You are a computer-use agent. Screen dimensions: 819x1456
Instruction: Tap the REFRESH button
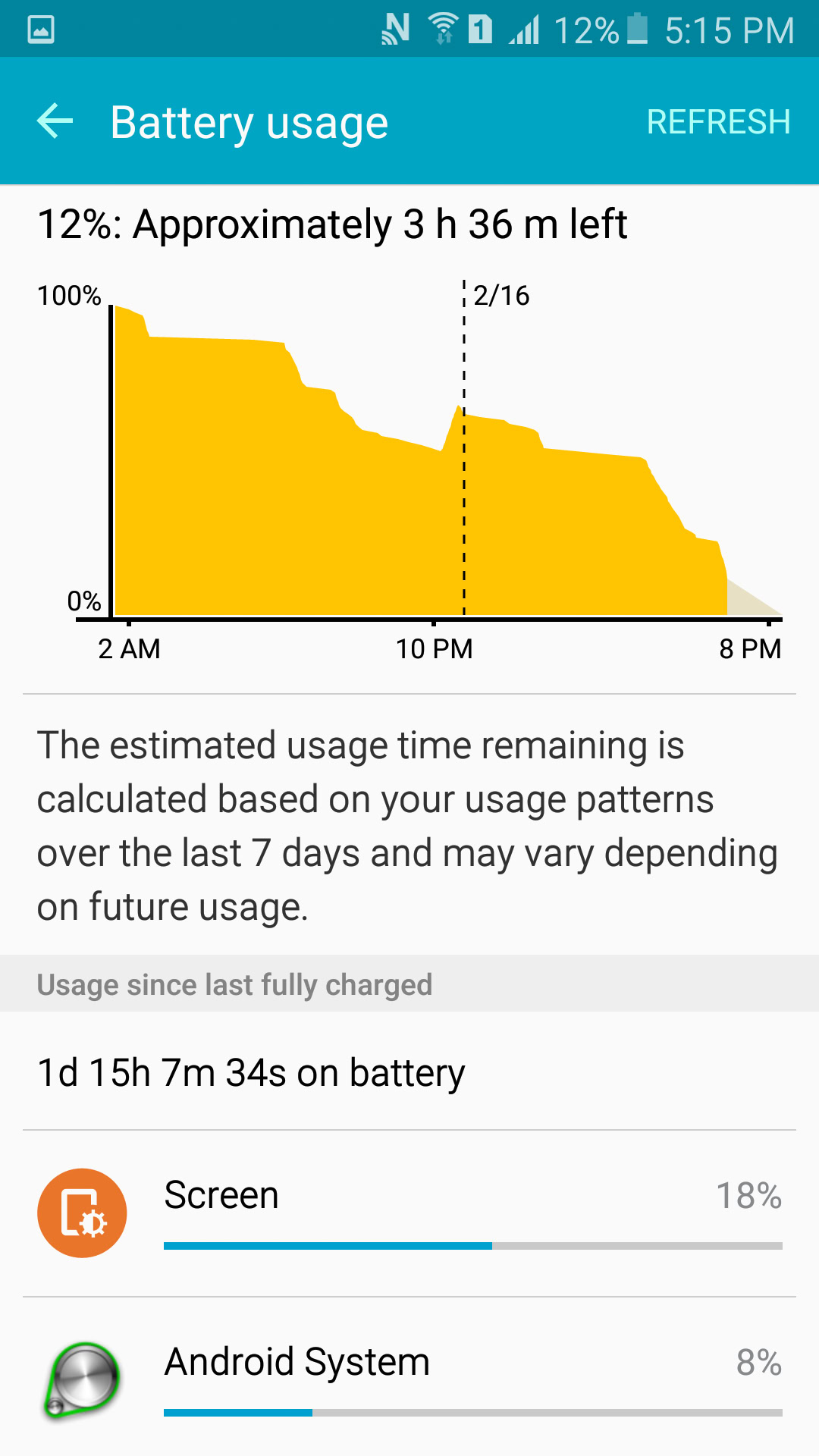718,121
